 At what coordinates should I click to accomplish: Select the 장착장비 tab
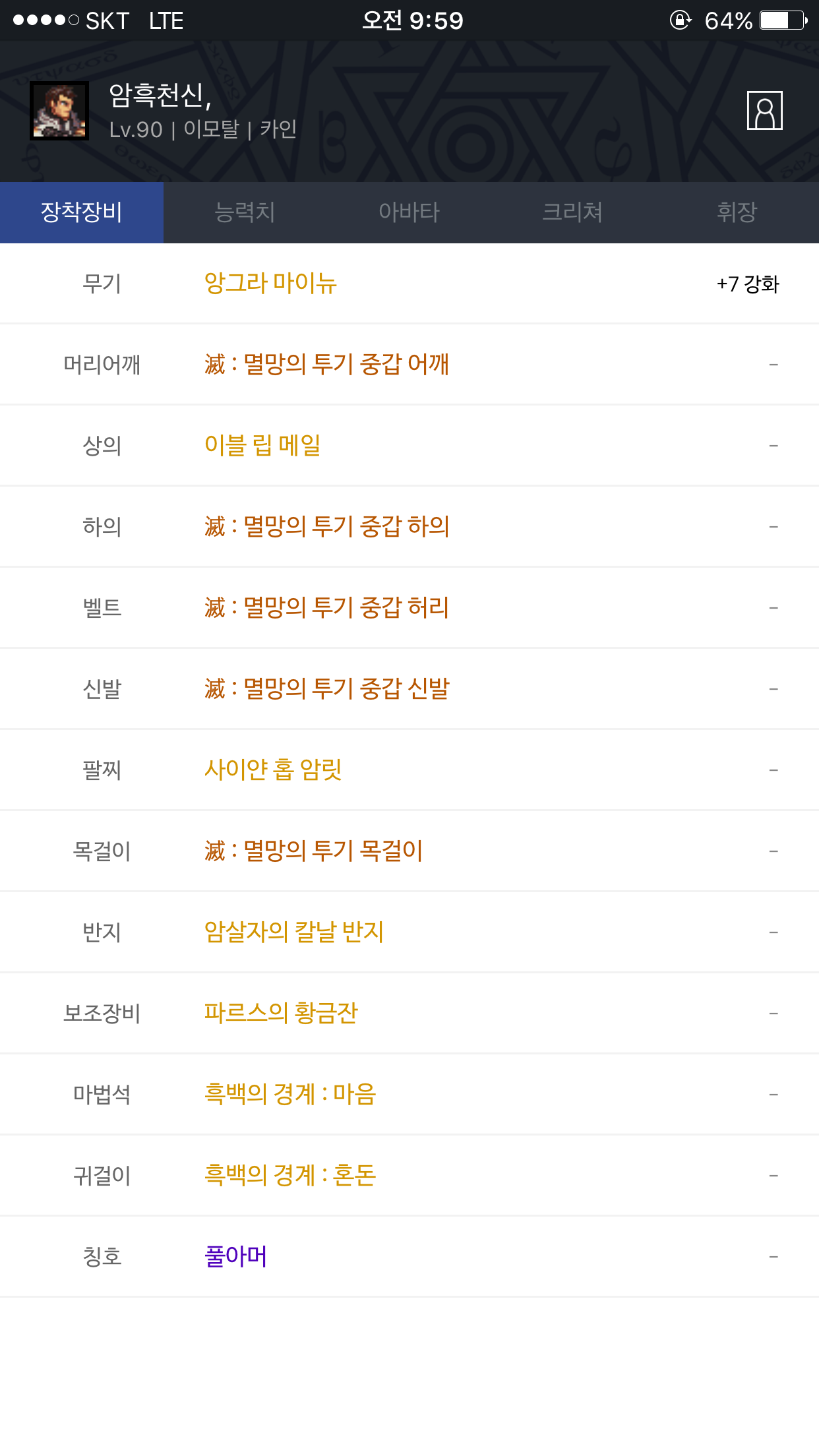point(82,212)
